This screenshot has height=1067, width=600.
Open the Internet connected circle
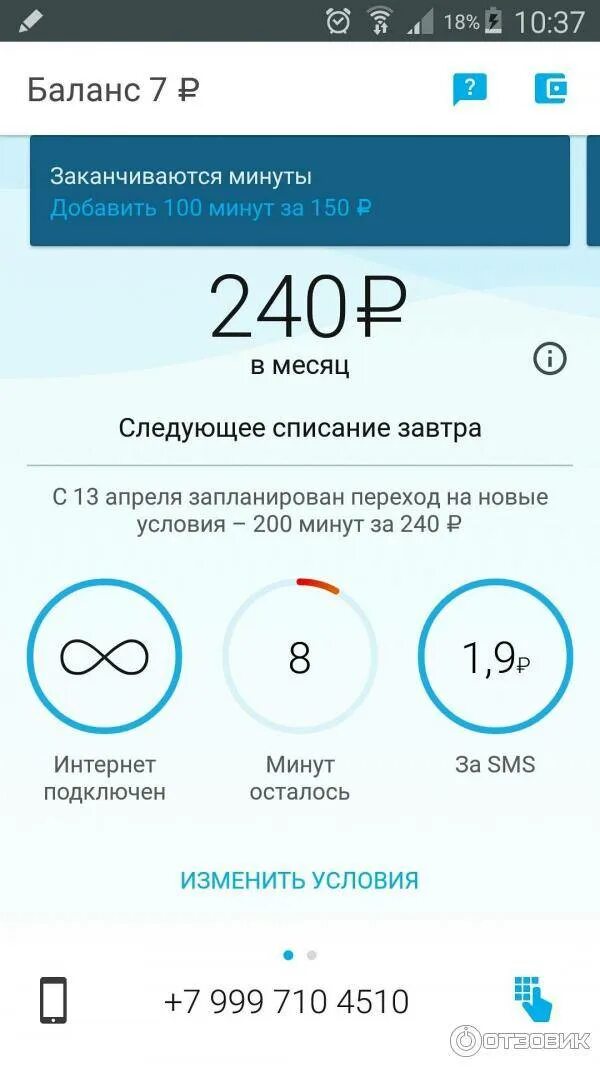[104, 657]
